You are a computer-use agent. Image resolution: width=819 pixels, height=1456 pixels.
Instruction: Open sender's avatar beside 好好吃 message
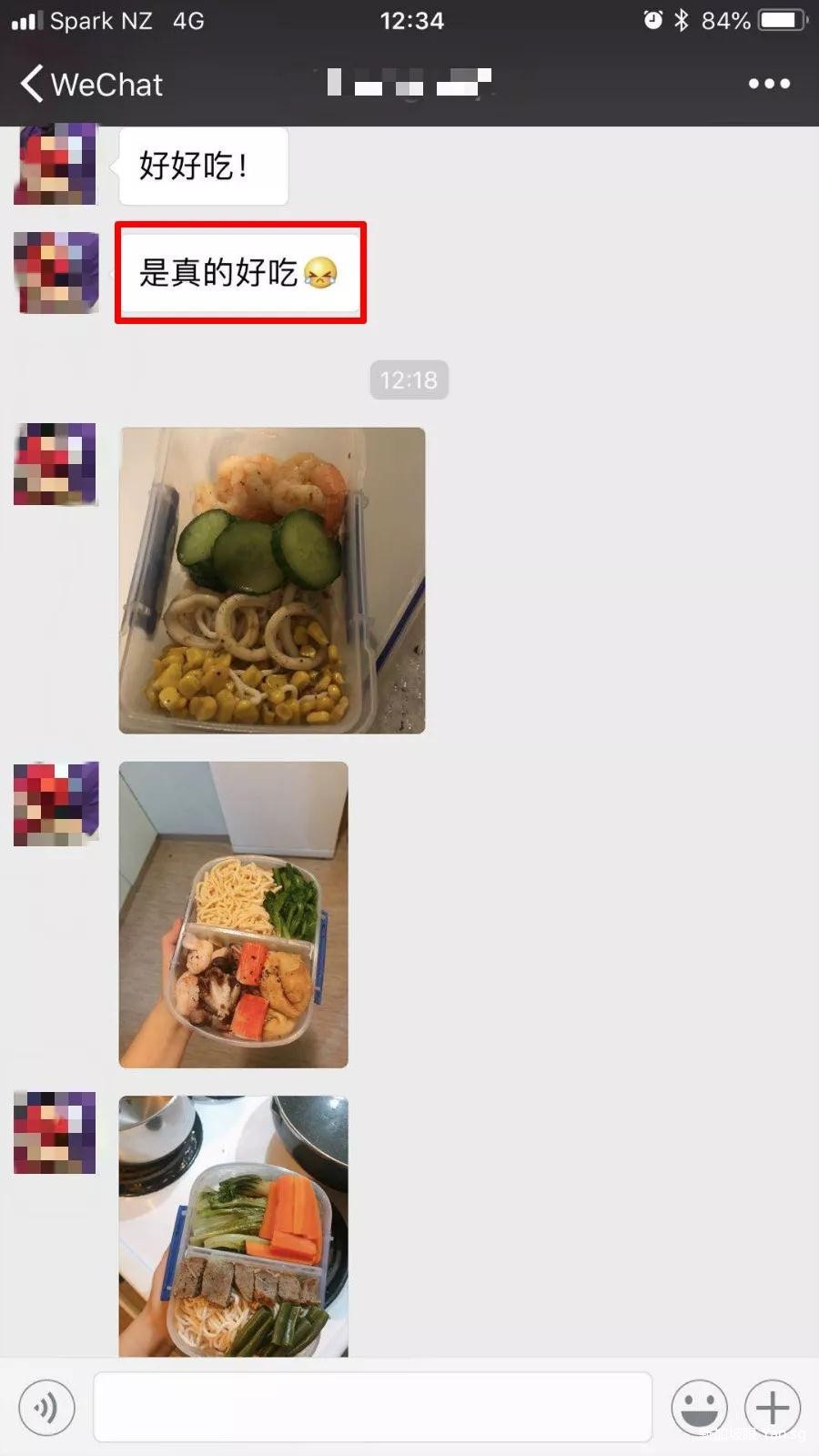tap(56, 166)
